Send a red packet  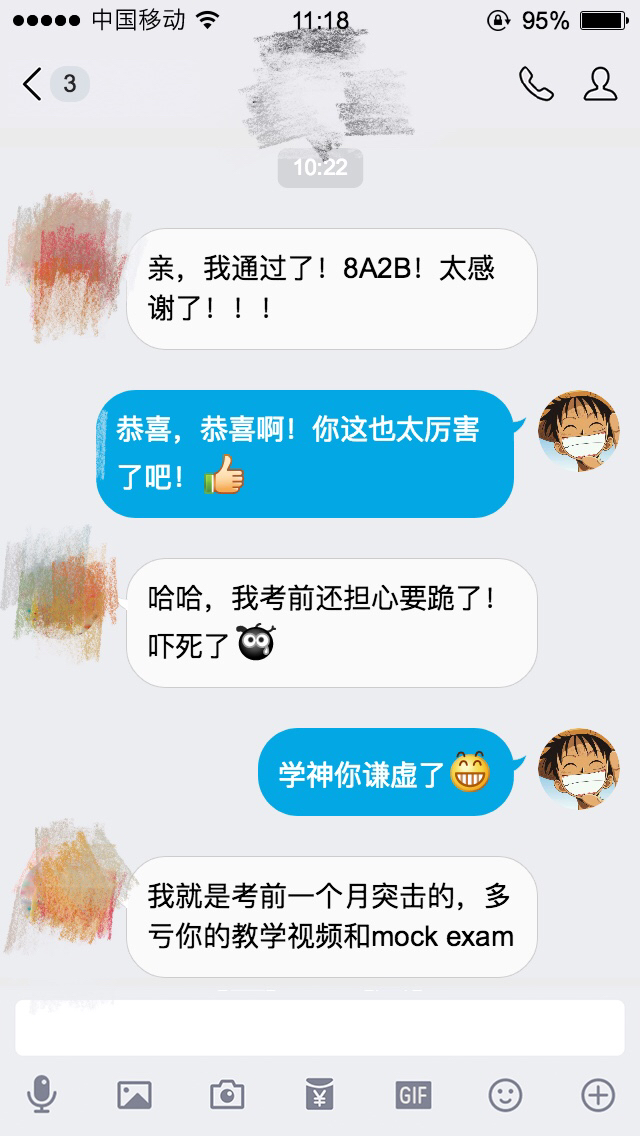pyautogui.click(x=320, y=1095)
